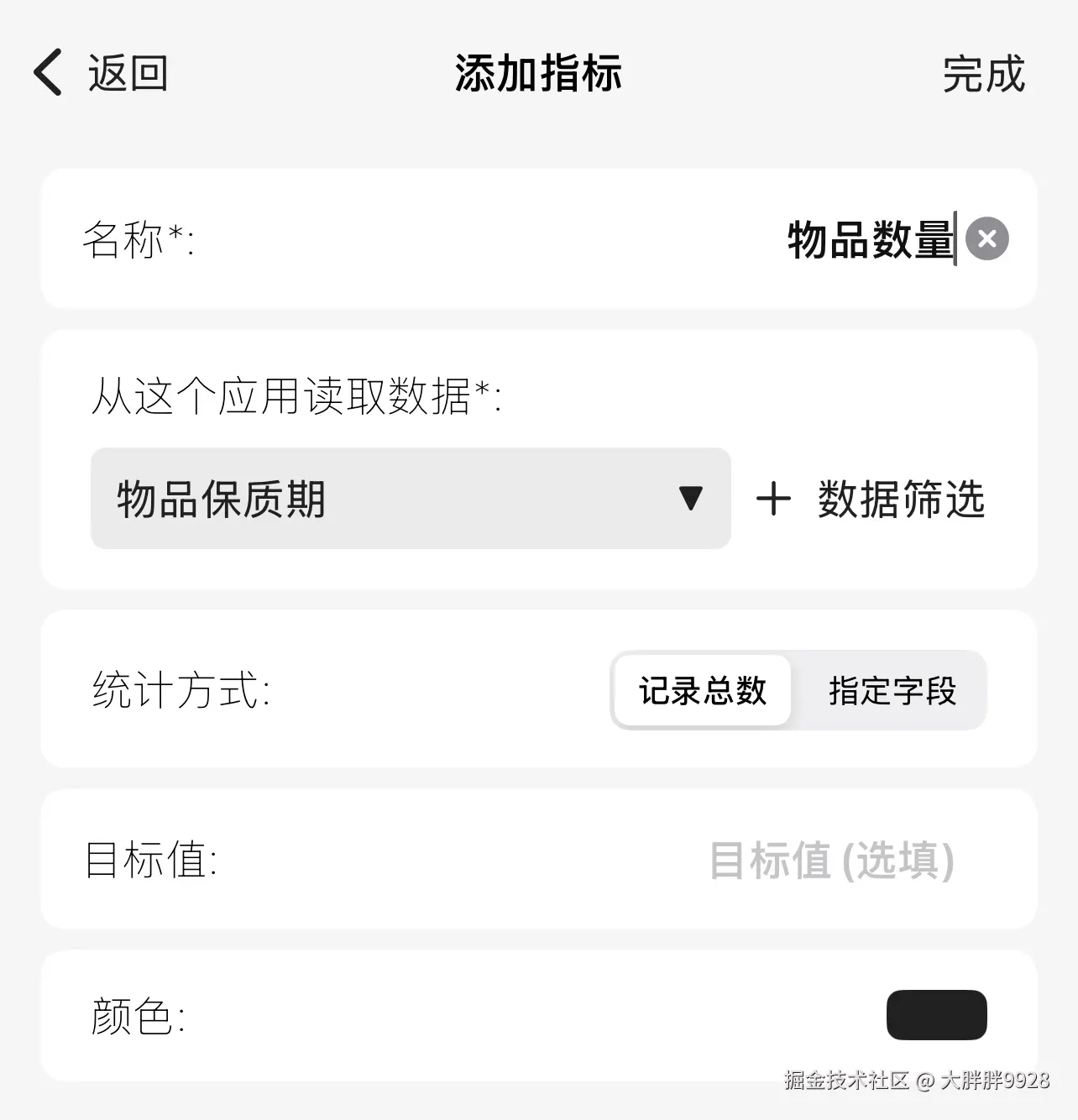1078x1120 pixels.
Task: Focus the 目标值 optional input
Action: coord(831,861)
